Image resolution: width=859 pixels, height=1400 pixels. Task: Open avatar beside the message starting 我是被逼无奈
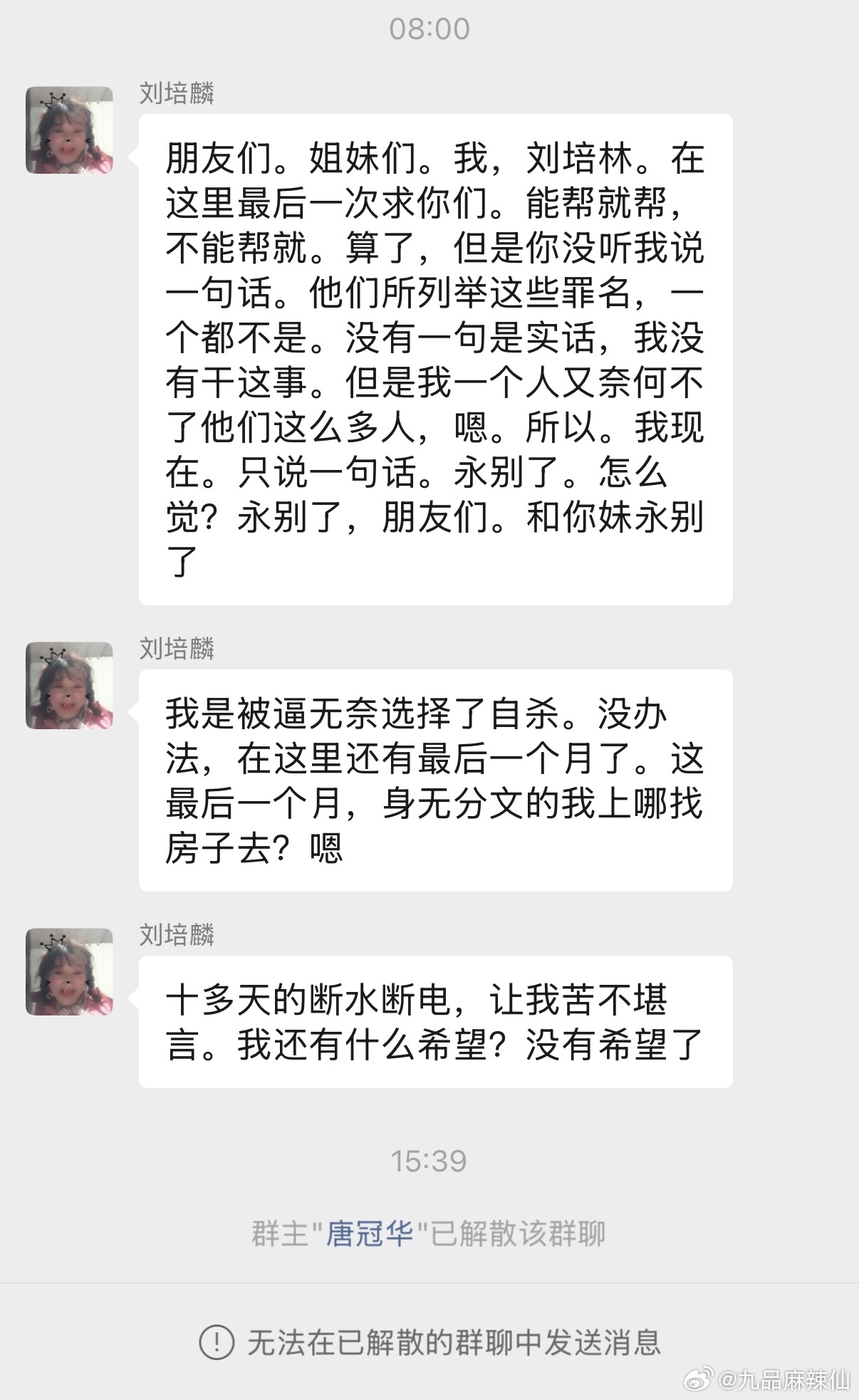69,685
